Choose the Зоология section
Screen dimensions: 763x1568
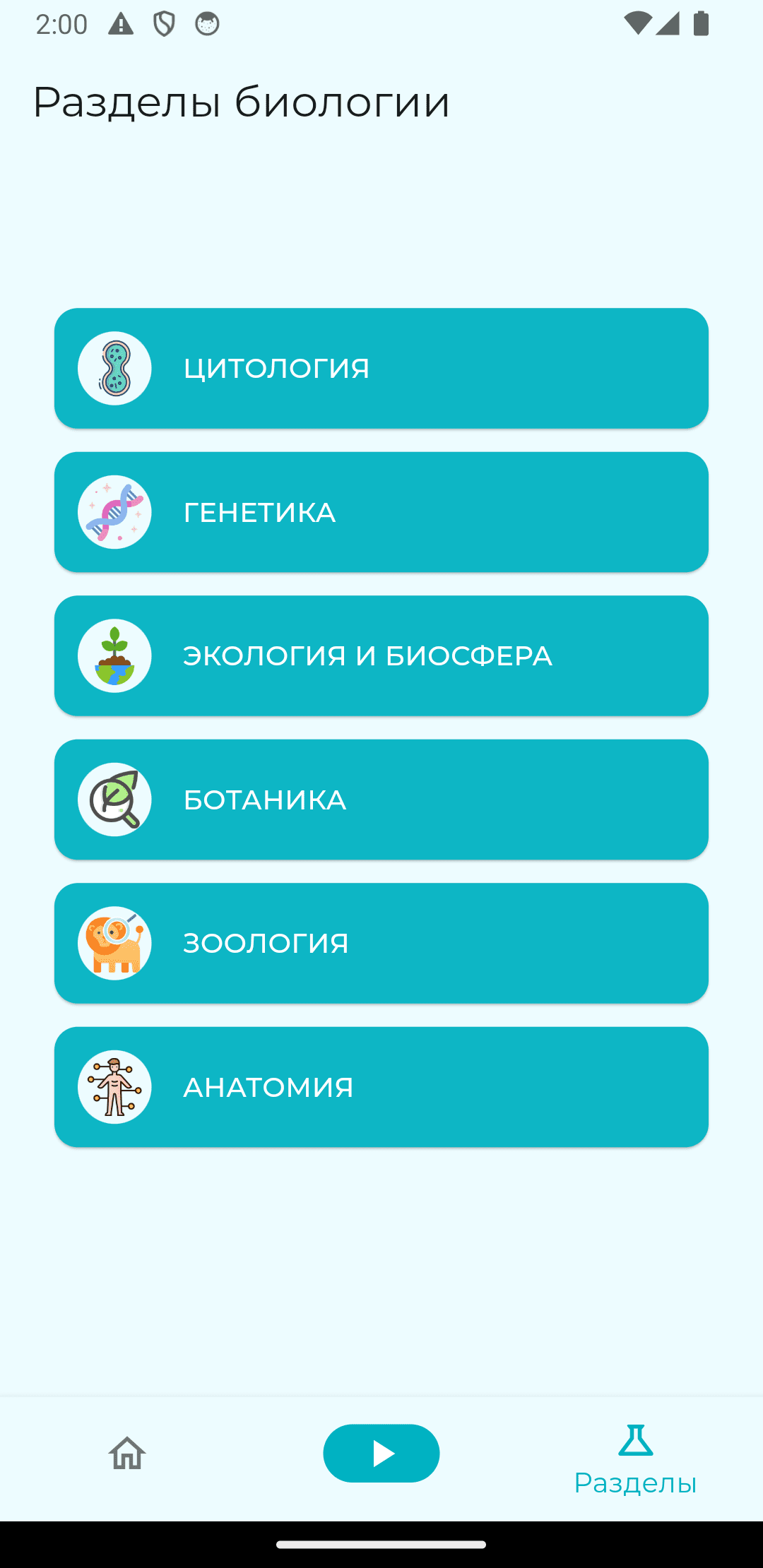click(x=381, y=943)
